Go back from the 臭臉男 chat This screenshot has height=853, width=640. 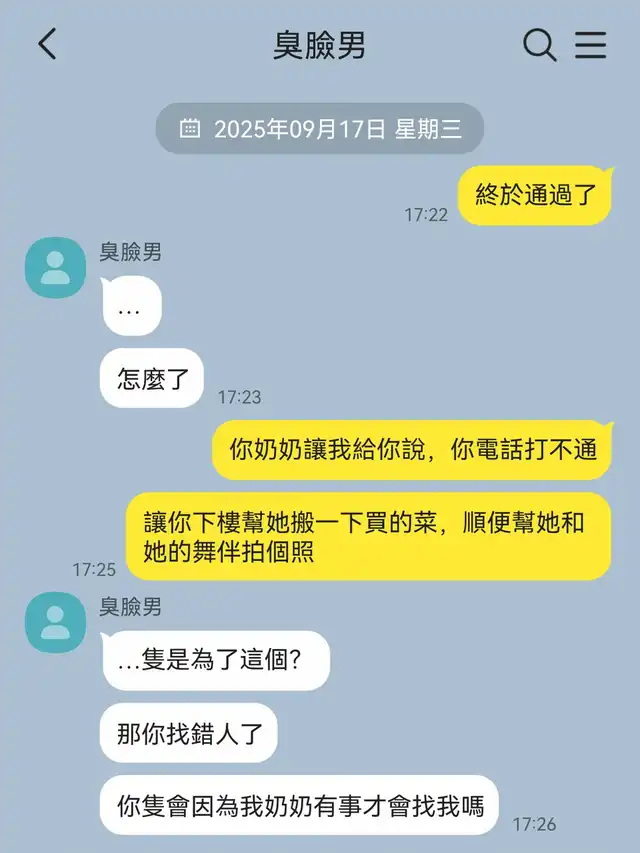(47, 44)
